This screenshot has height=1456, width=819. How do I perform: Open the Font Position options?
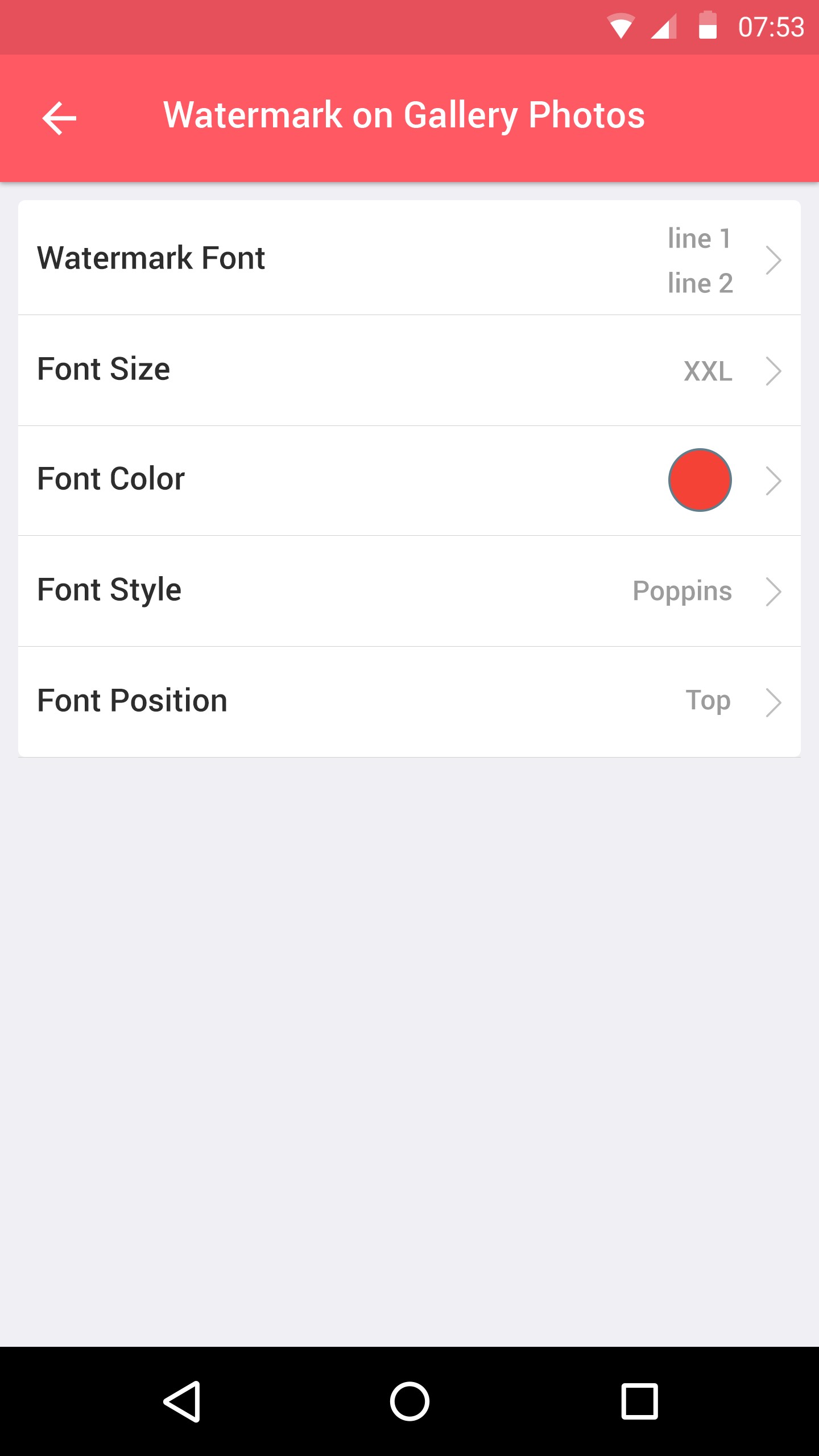409,701
